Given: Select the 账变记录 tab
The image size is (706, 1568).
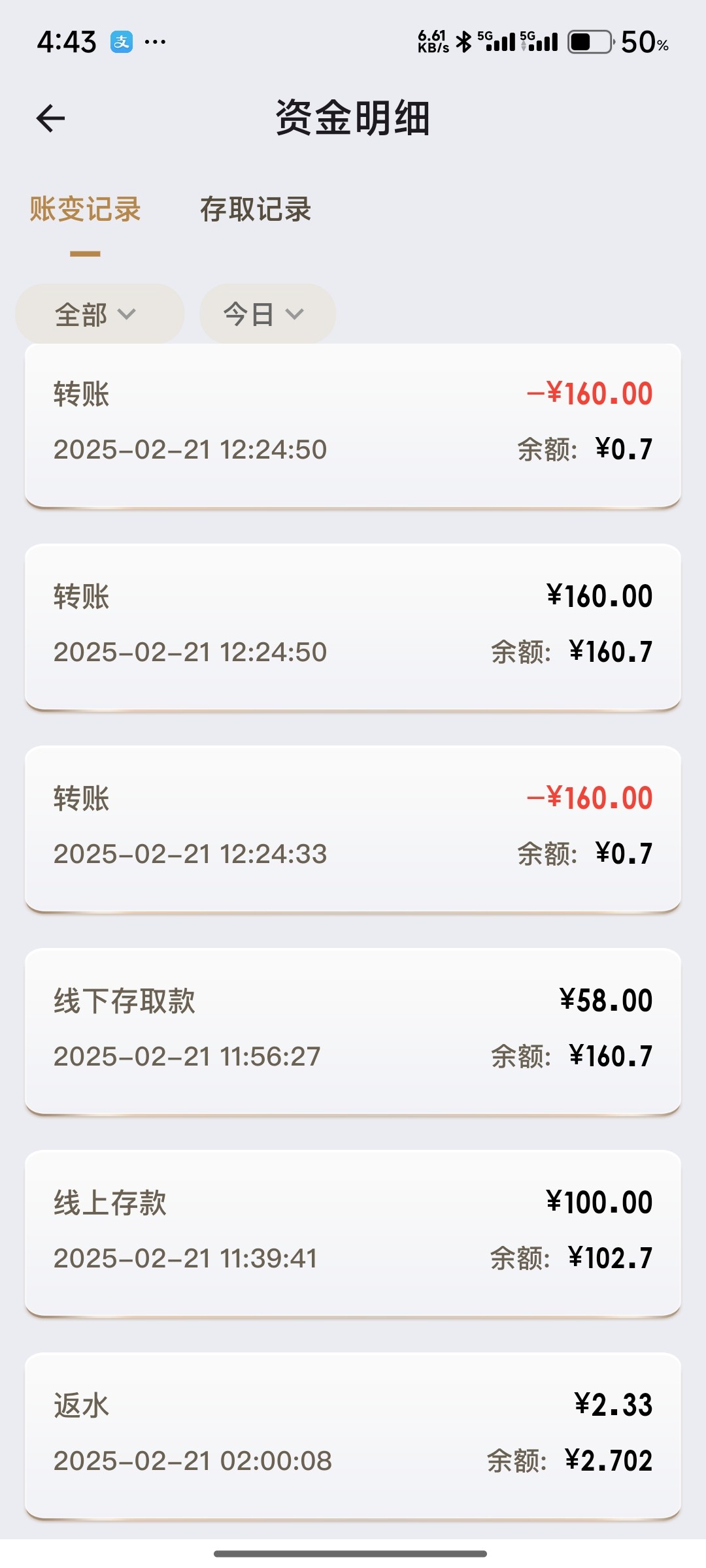Looking at the screenshot, I should click(85, 210).
